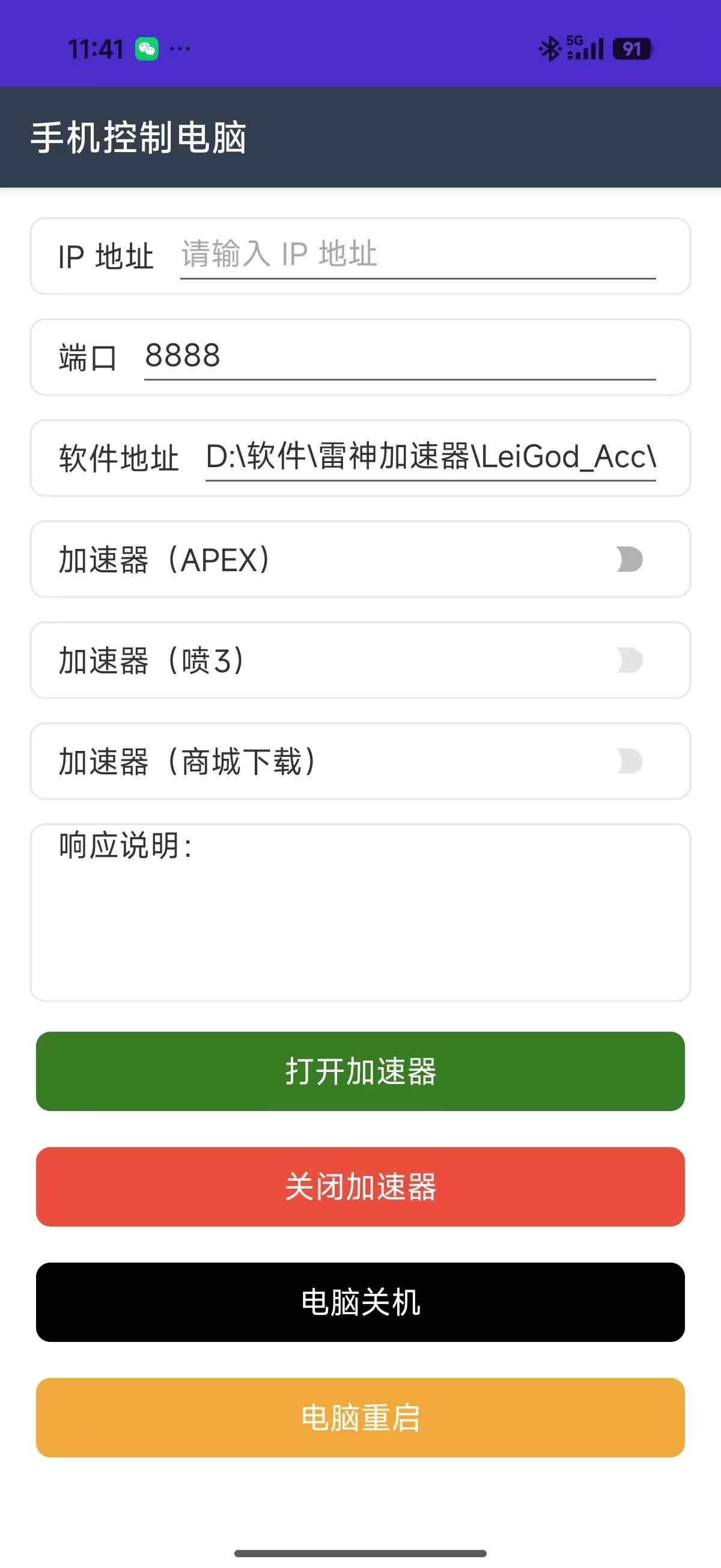
Task: Focus the 软件地址 path field
Action: 430,457
